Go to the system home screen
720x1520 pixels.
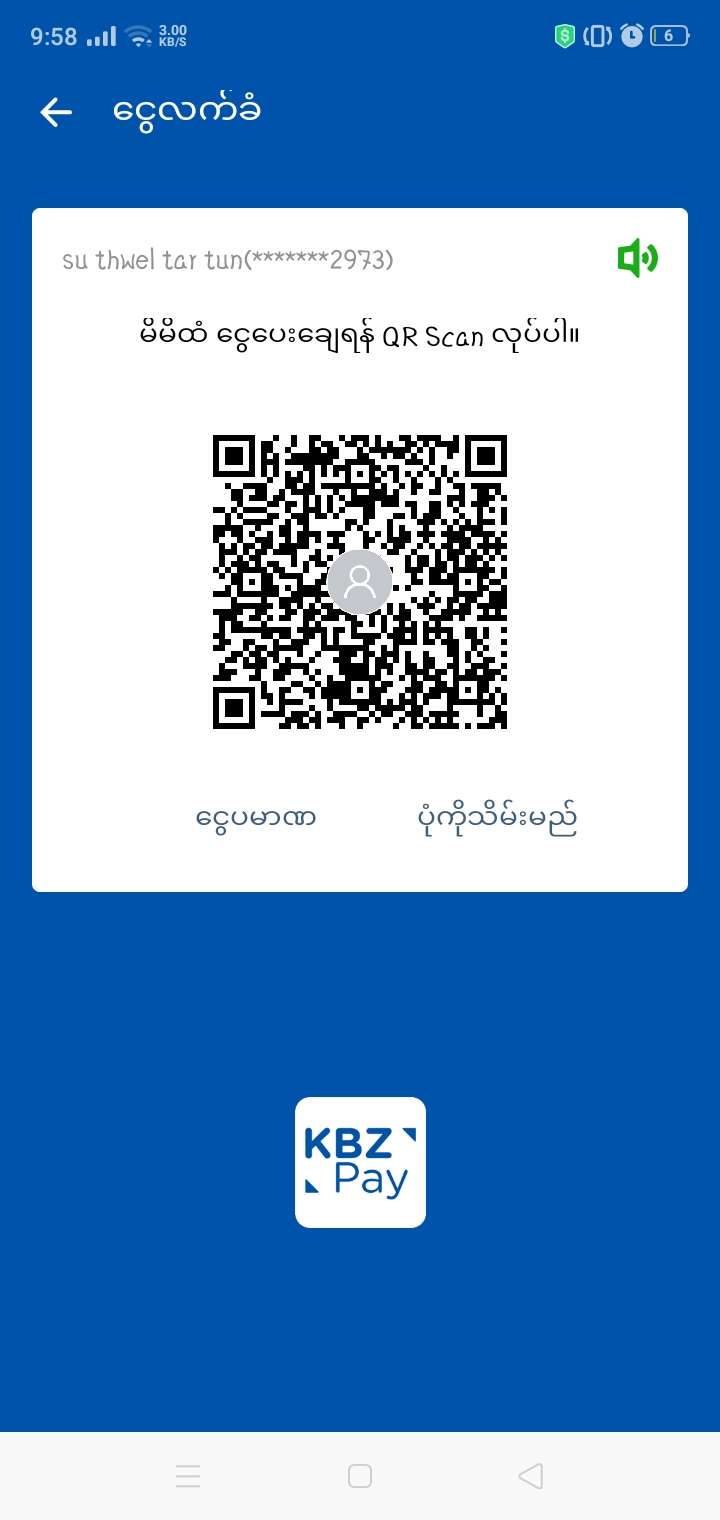(x=360, y=1476)
